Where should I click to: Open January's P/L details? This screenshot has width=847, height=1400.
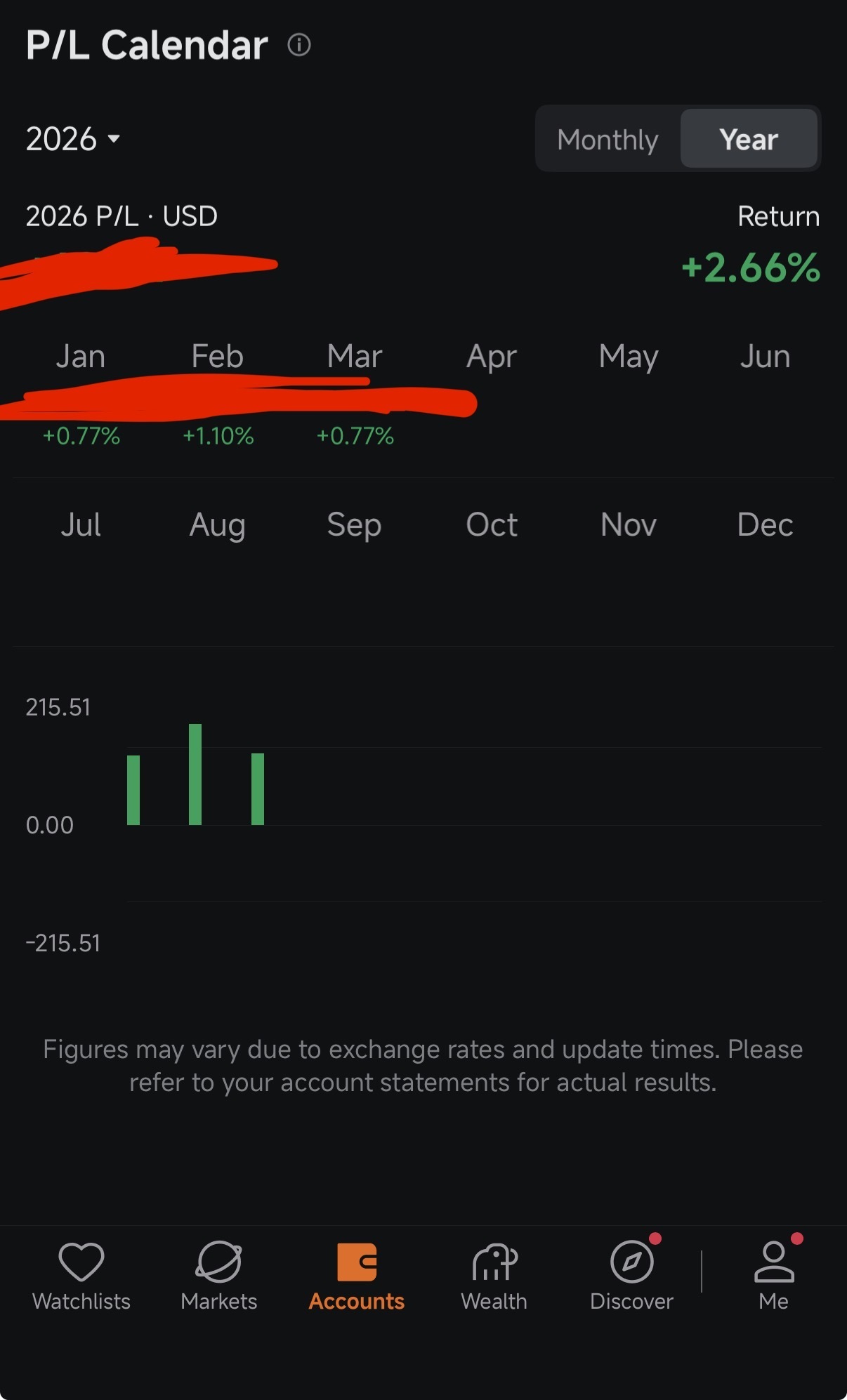[81, 395]
